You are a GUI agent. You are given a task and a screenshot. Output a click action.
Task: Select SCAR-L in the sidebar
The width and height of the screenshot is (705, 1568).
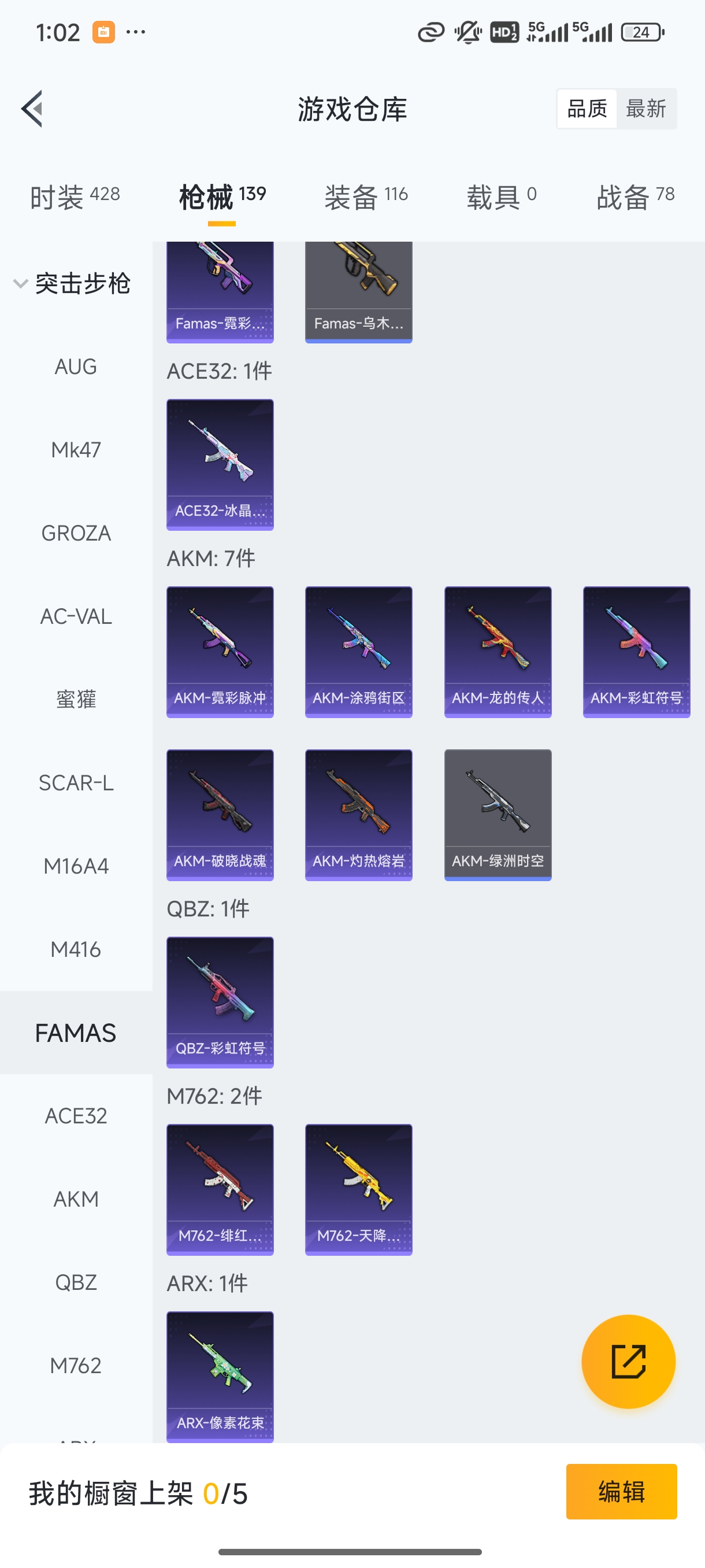[76, 783]
